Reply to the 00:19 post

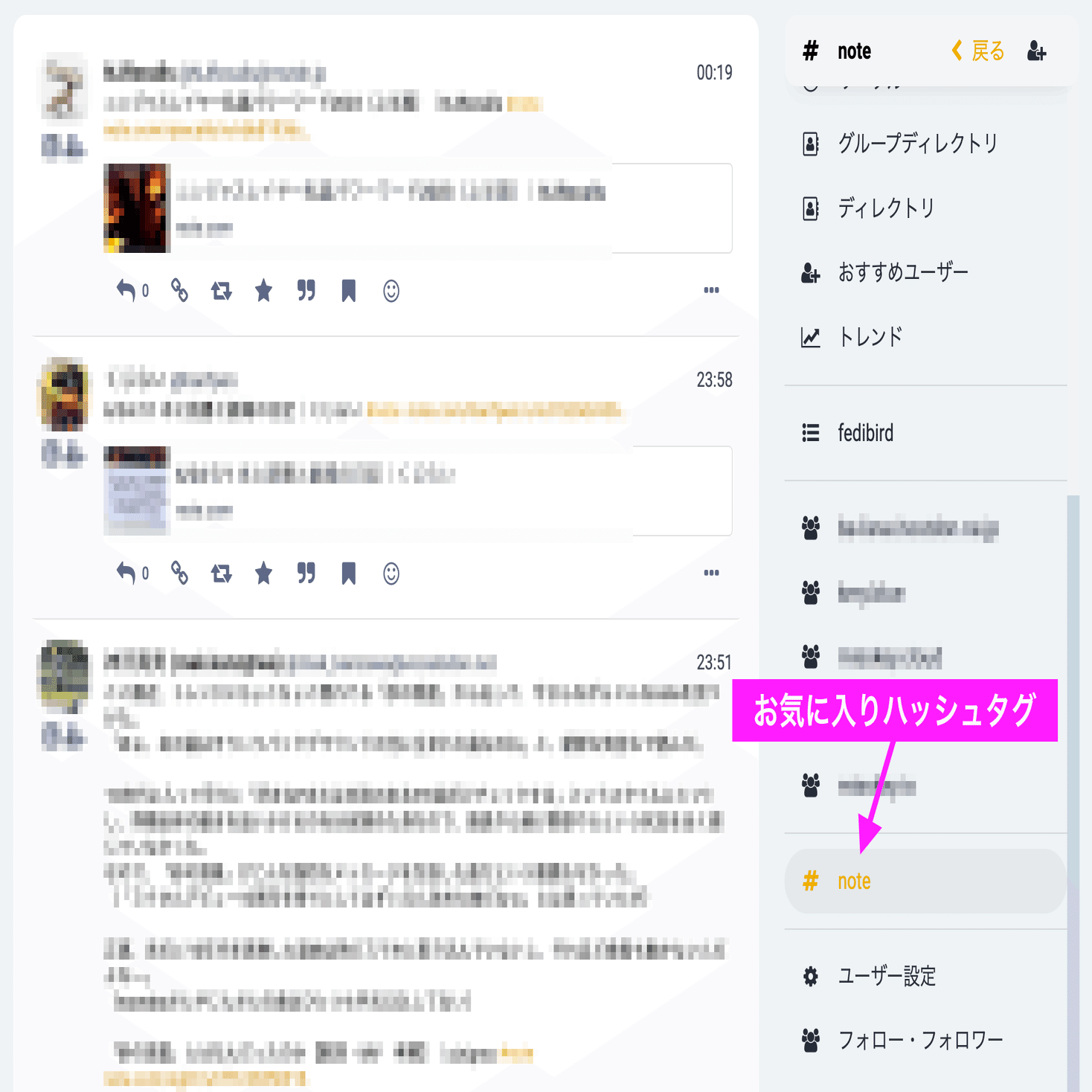pyautogui.click(x=126, y=291)
